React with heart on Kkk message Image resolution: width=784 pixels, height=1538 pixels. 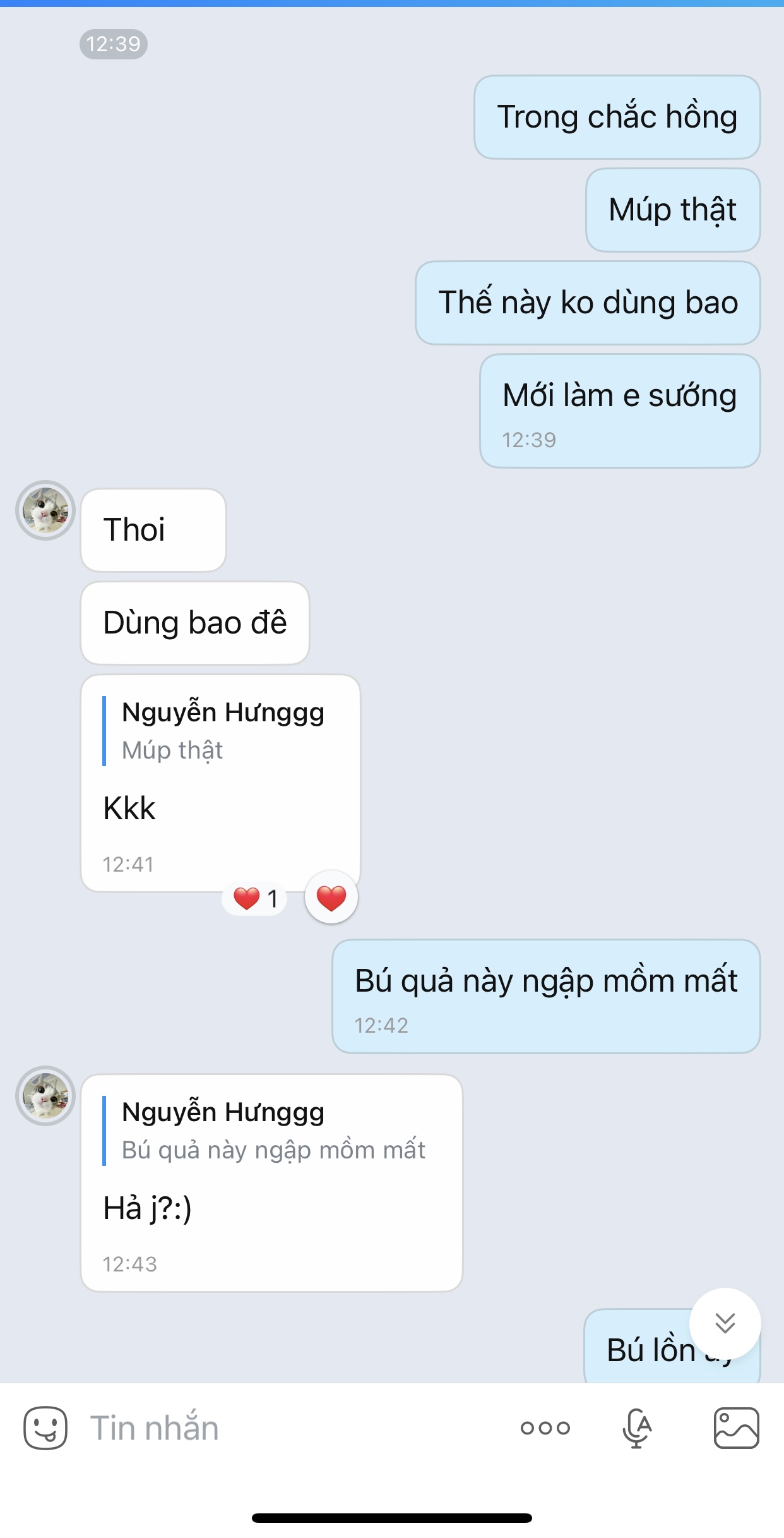point(331,898)
